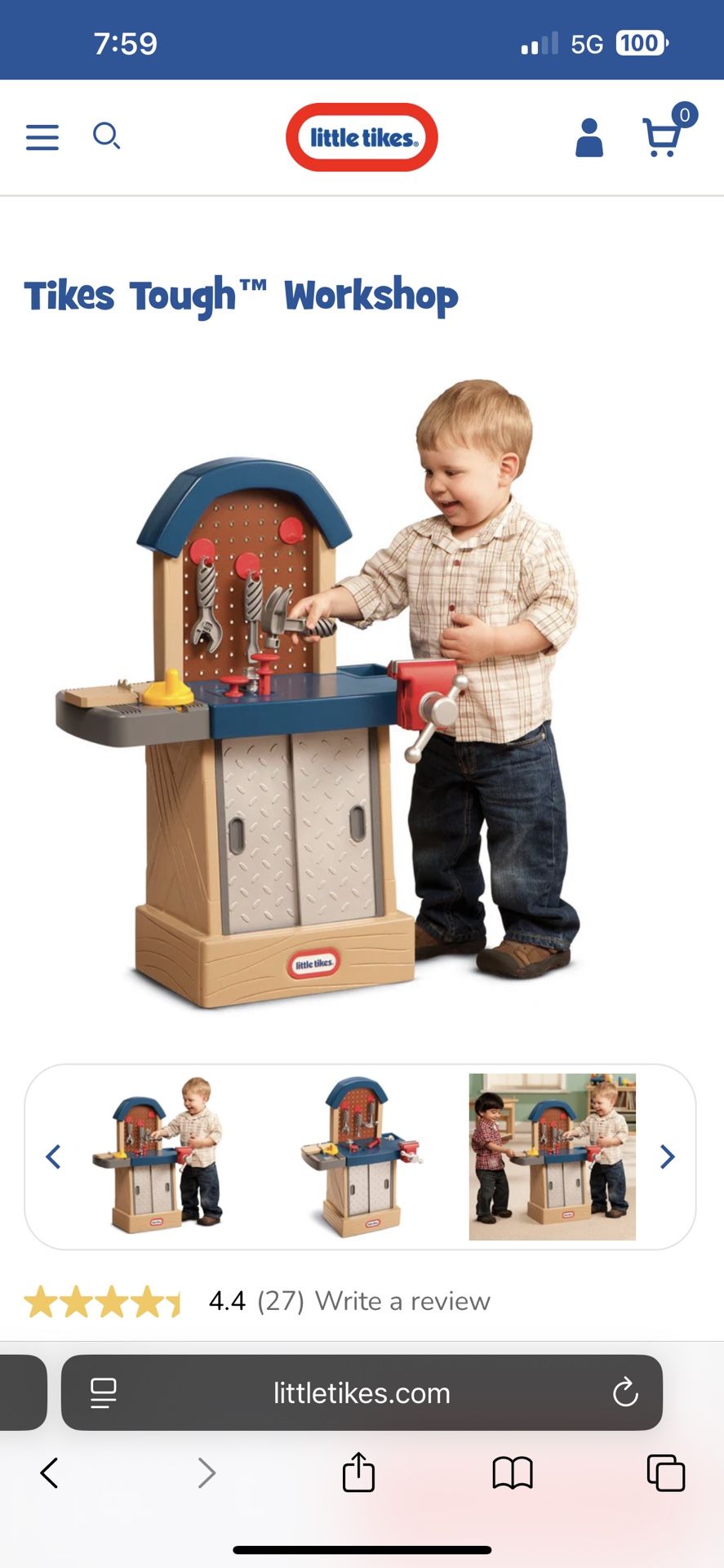Image resolution: width=724 pixels, height=1568 pixels.
Task: Go back in Safari
Action: [x=50, y=1473]
